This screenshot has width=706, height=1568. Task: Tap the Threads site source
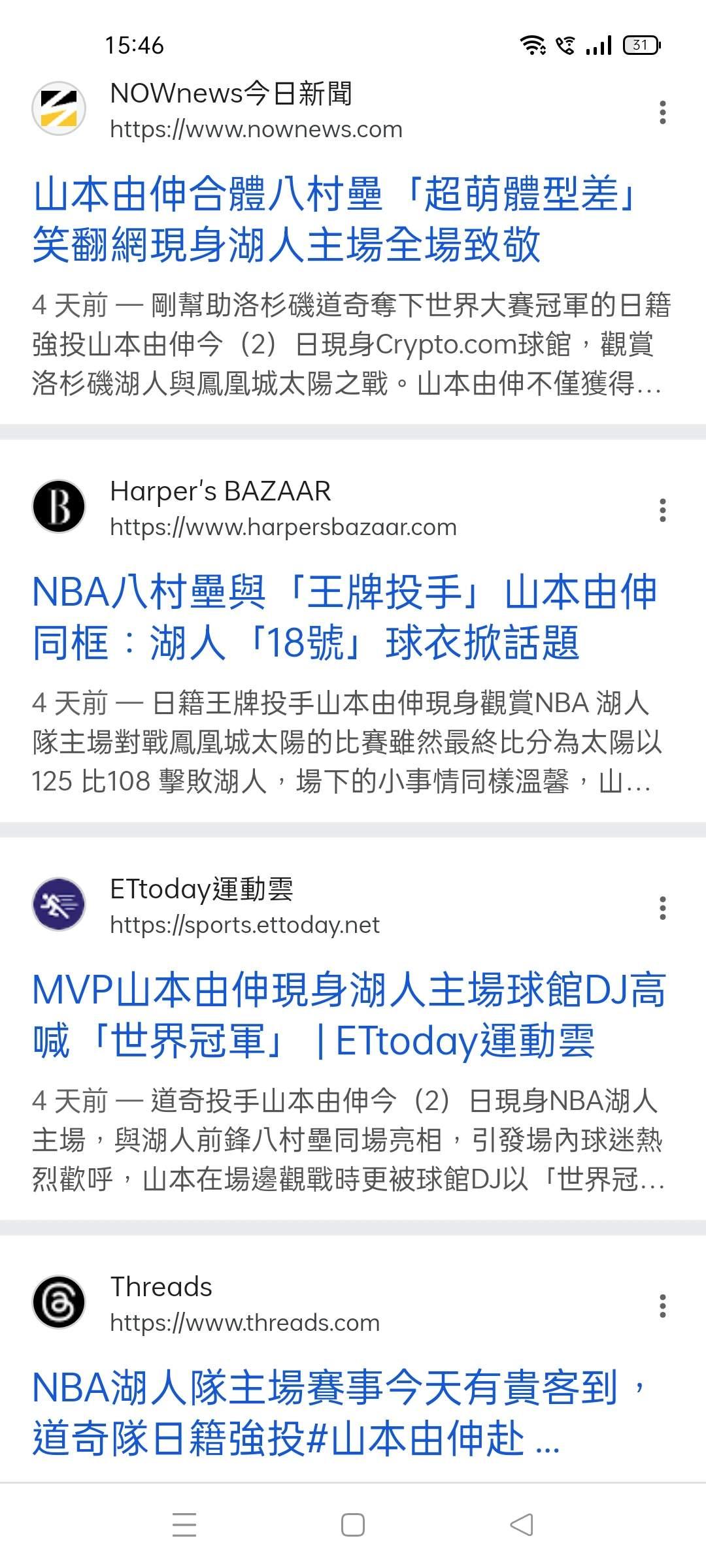(207, 1303)
